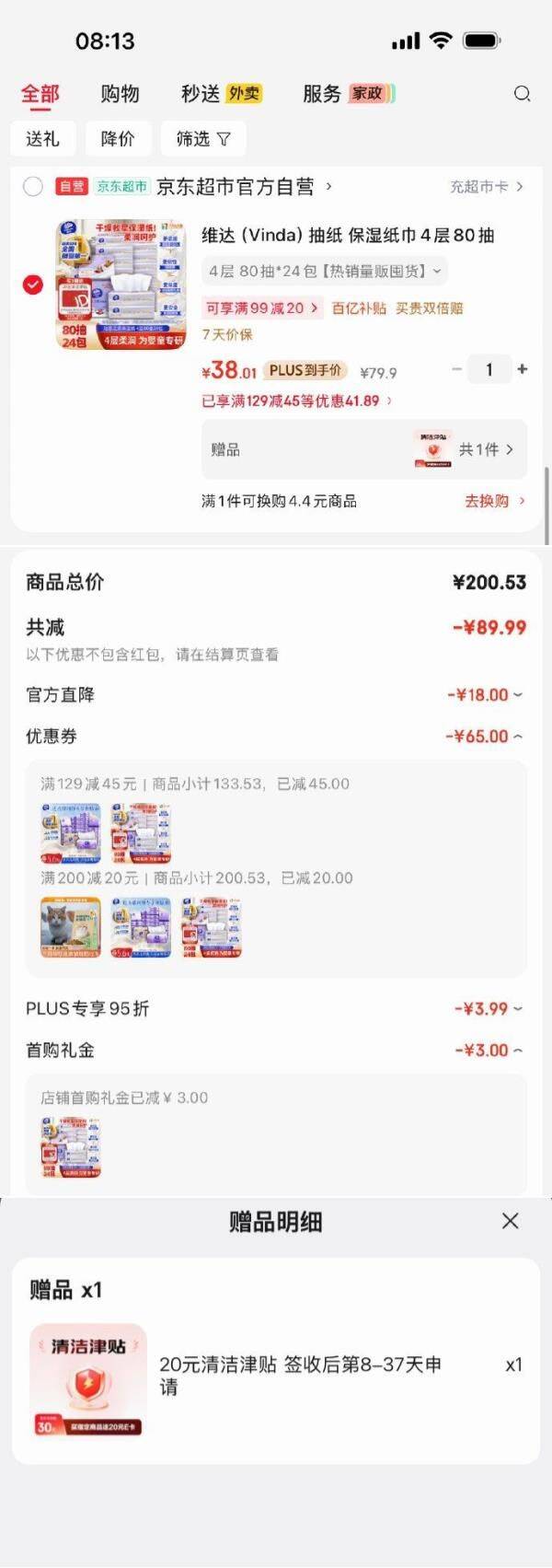Open the 充超市卡 link

click(486, 187)
